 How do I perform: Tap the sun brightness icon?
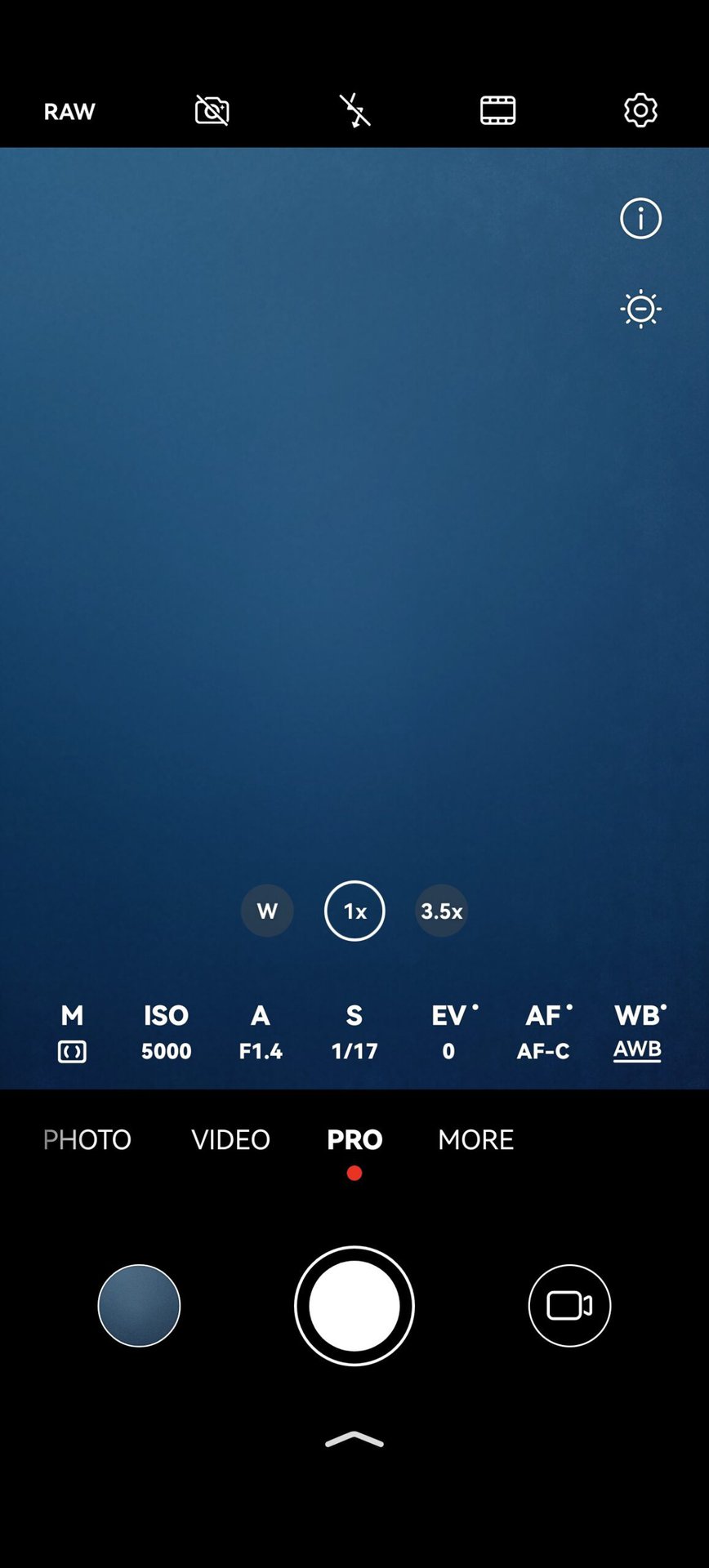(640, 309)
